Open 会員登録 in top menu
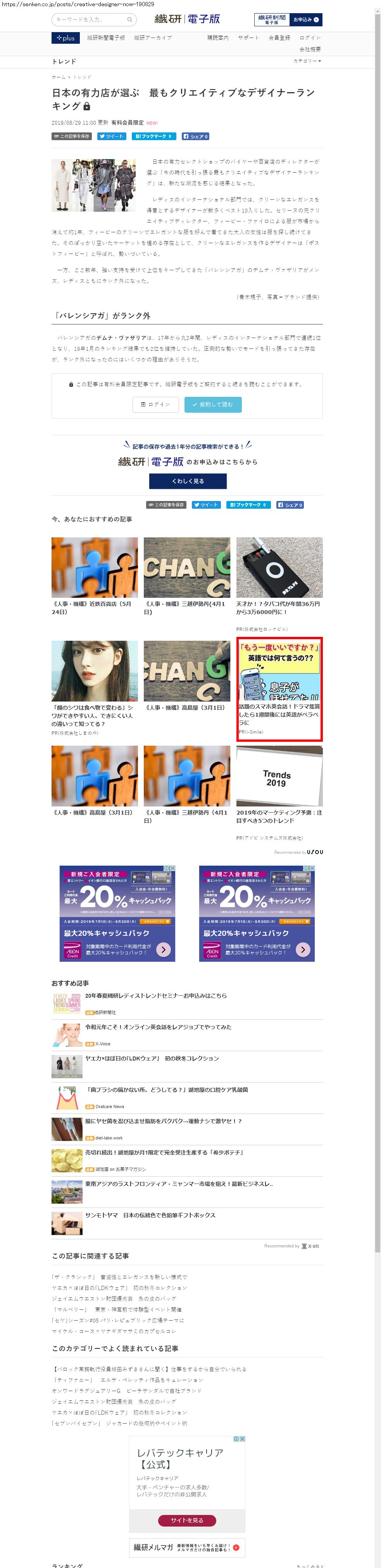The width and height of the screenshot is (381, 1568). coord(279,38)
